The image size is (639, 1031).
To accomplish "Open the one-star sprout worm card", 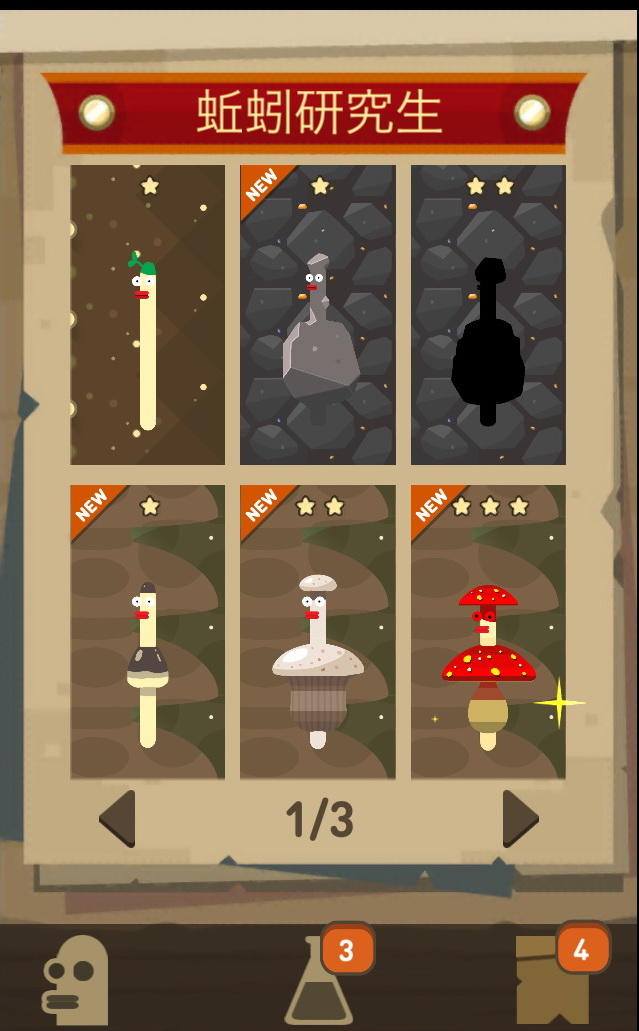I will pos(148,315).
